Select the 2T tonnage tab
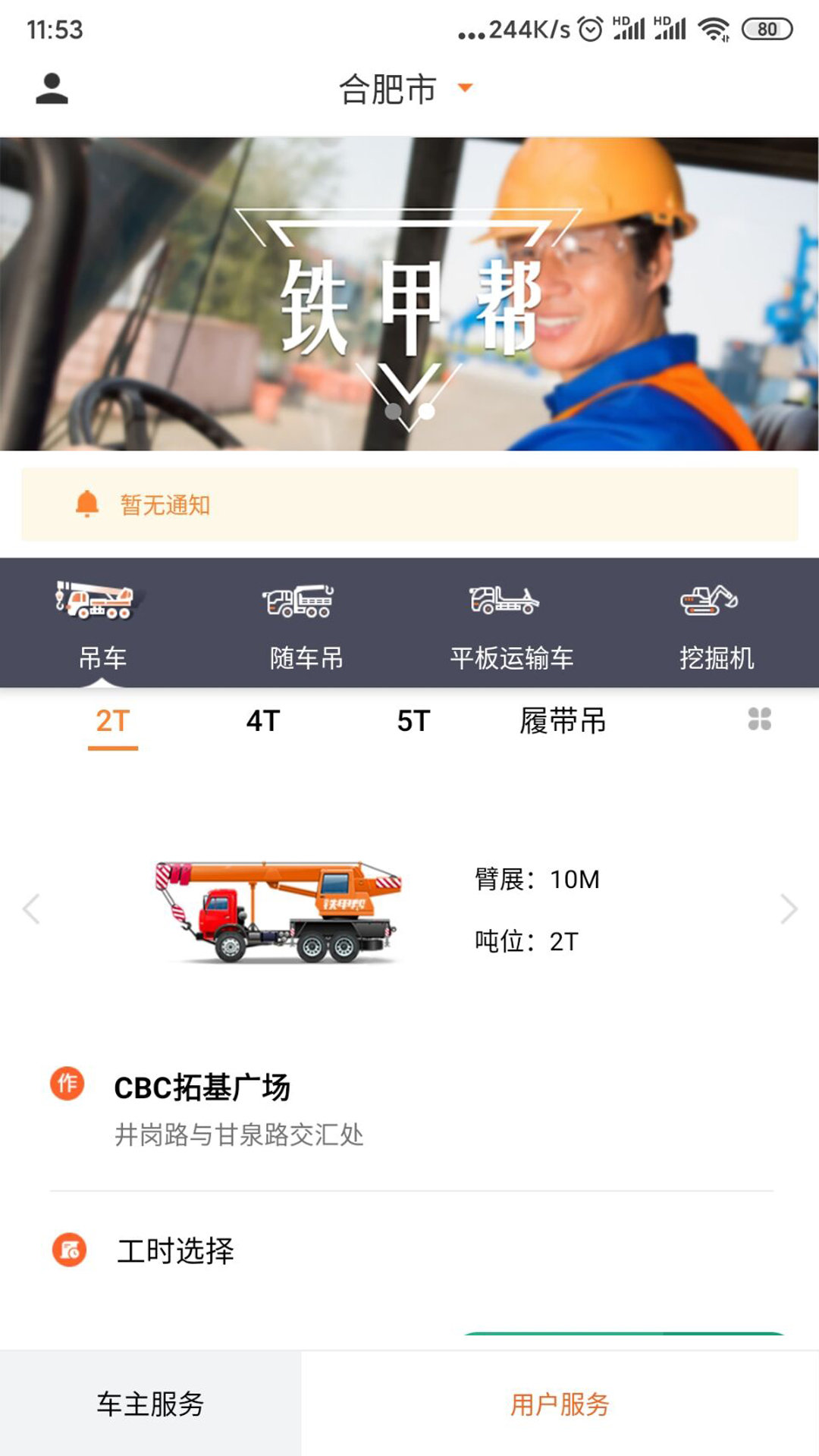Image resolution: width=819 pixels, height=1456 pixels. [x=113, y=721]
